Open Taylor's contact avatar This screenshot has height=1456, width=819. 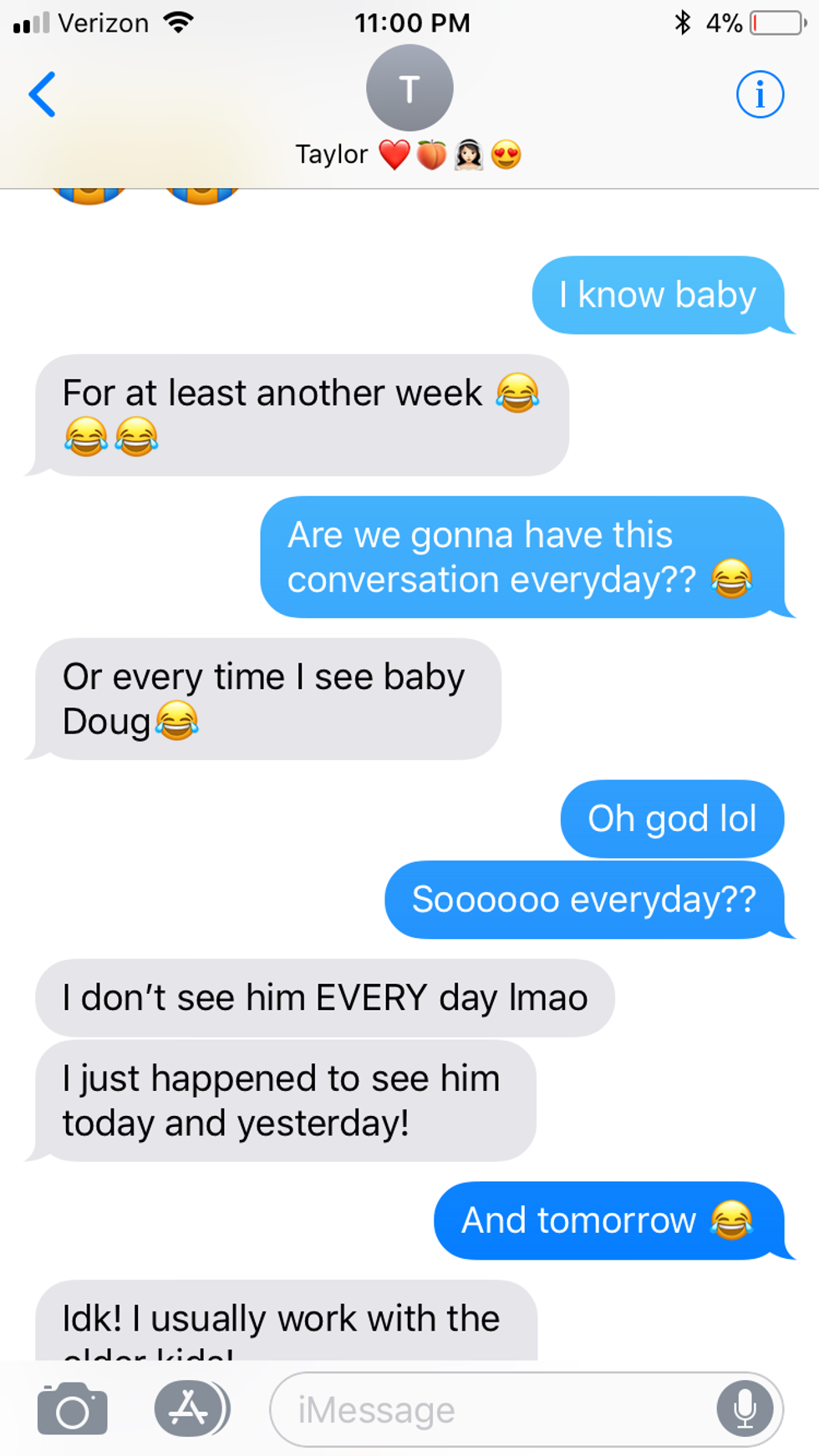409,89
